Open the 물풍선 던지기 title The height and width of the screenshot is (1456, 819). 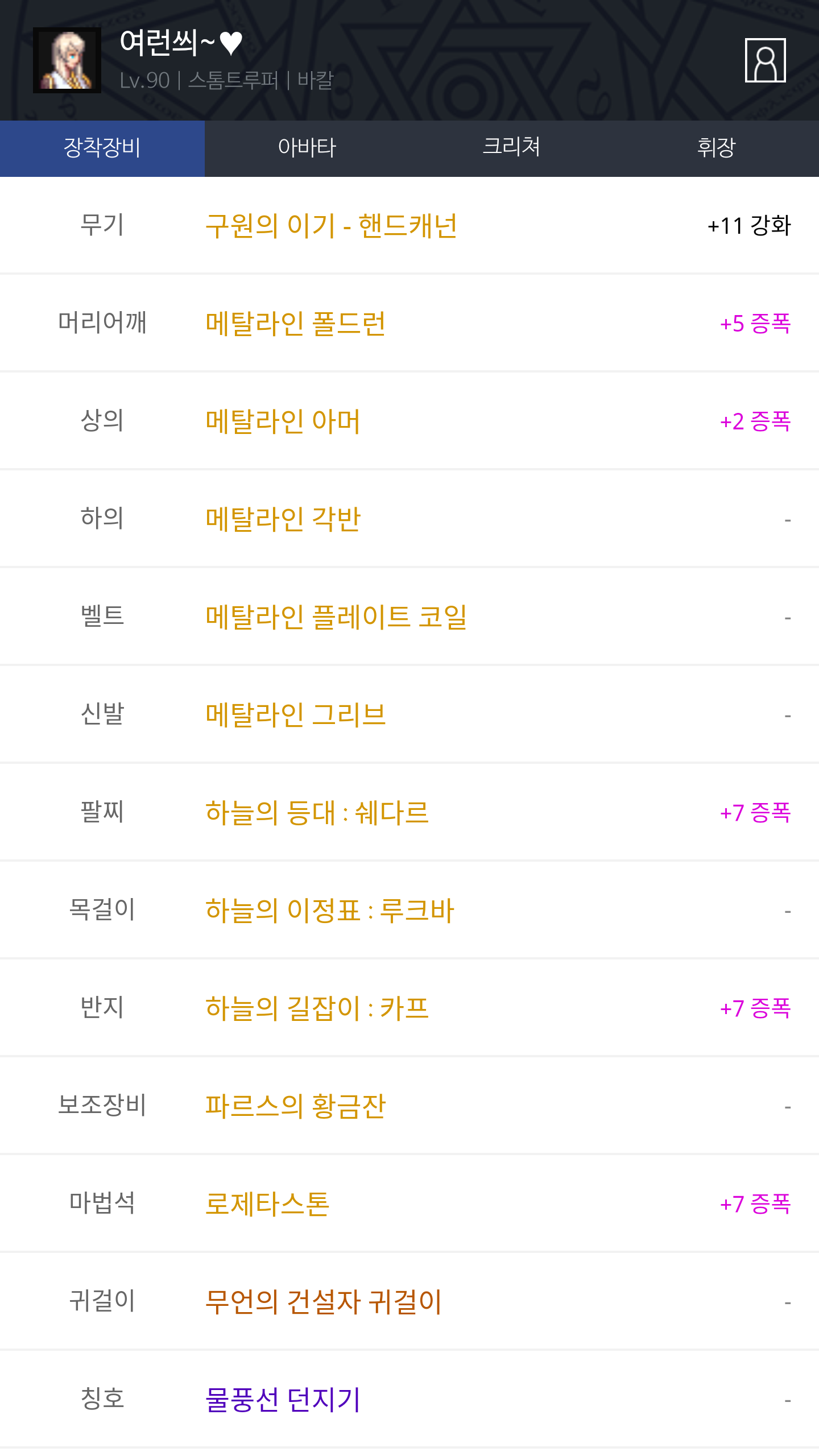pyautogui.click(x=409, y=1399)
